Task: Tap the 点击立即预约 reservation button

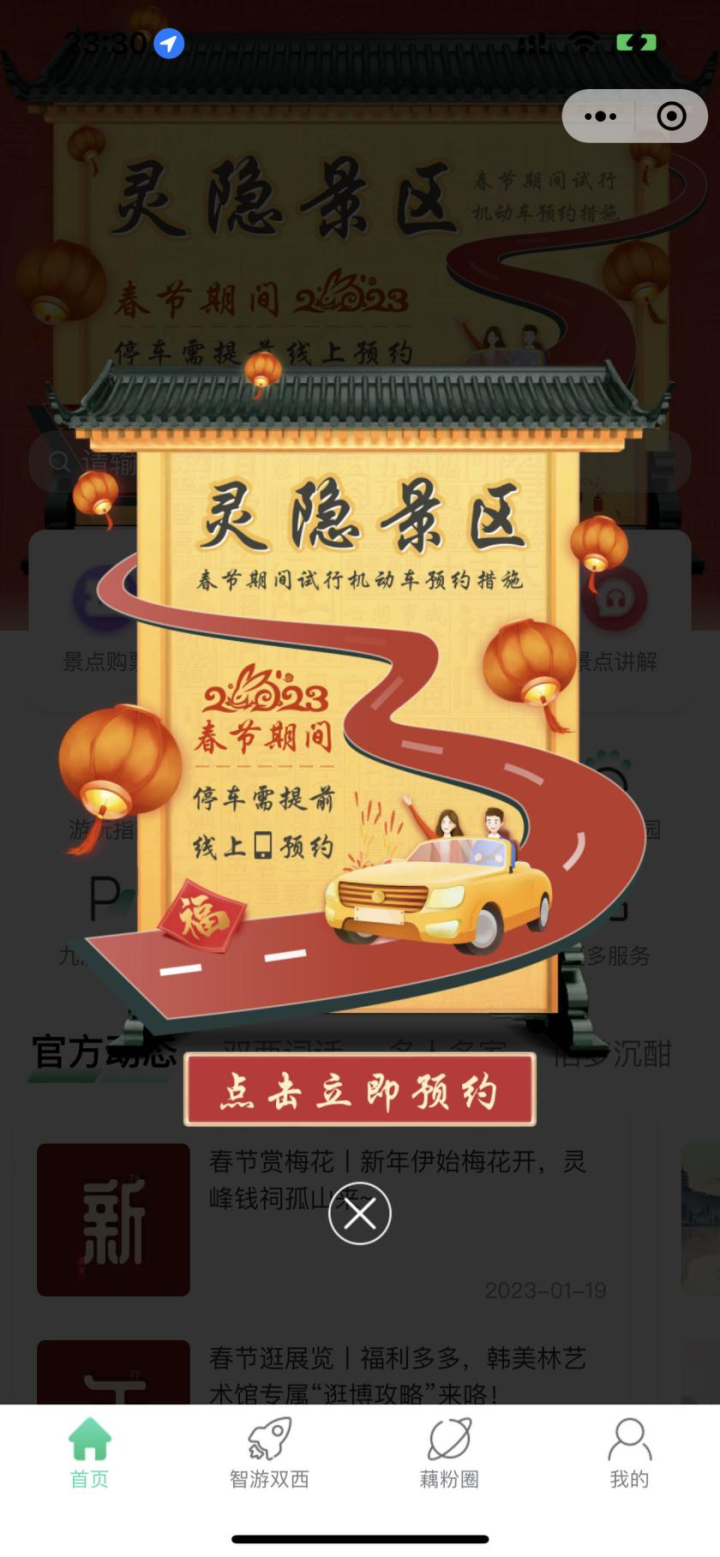Action: [359, 1090]
